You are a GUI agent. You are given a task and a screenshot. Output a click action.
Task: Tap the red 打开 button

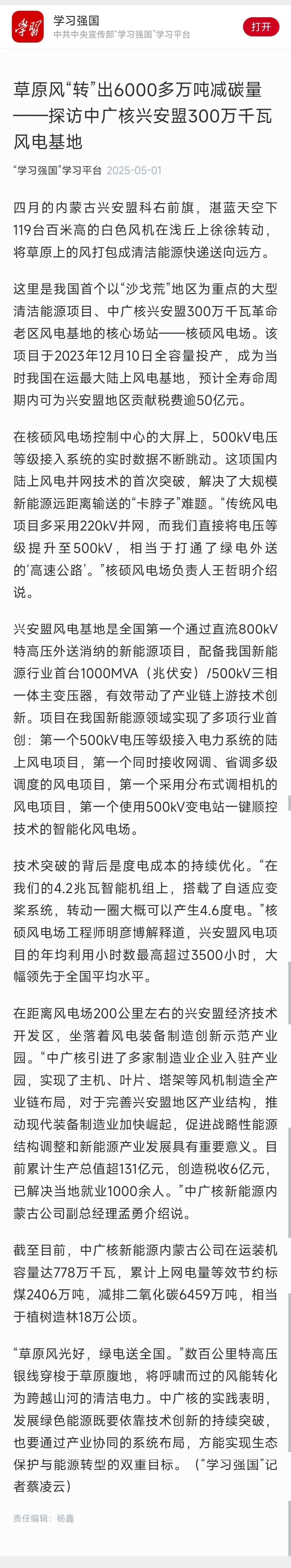tap(261, 27)
